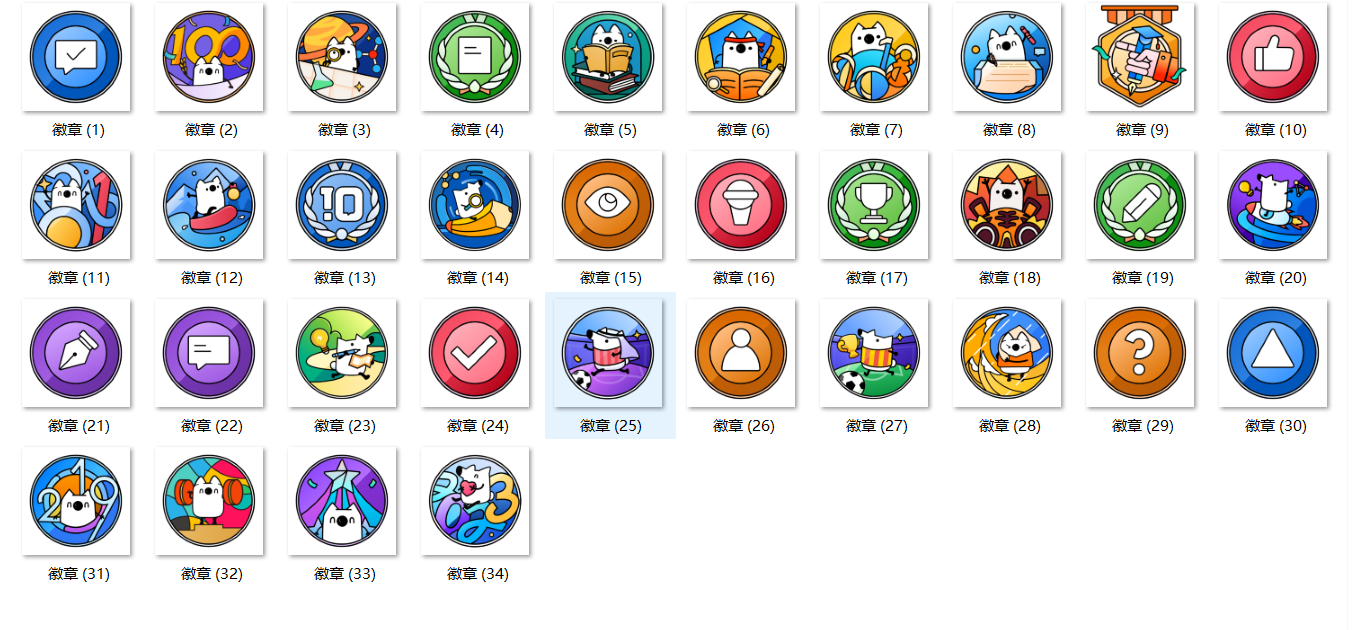1369x630 pixels.
Task: Choose file 徽章 (31)
Action: pyautogui.click(x=76, y=501)
